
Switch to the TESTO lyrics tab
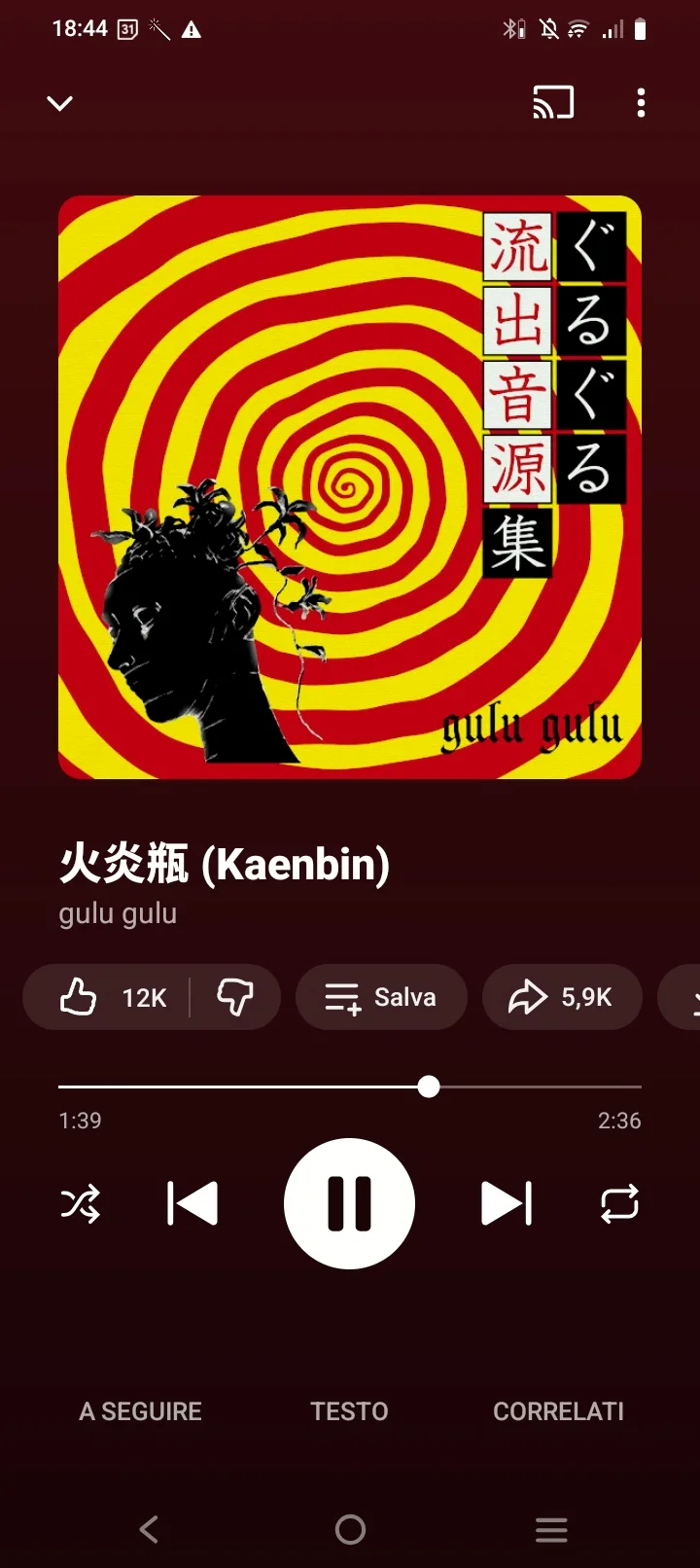pyautogui.click(x=349, y=1411)
